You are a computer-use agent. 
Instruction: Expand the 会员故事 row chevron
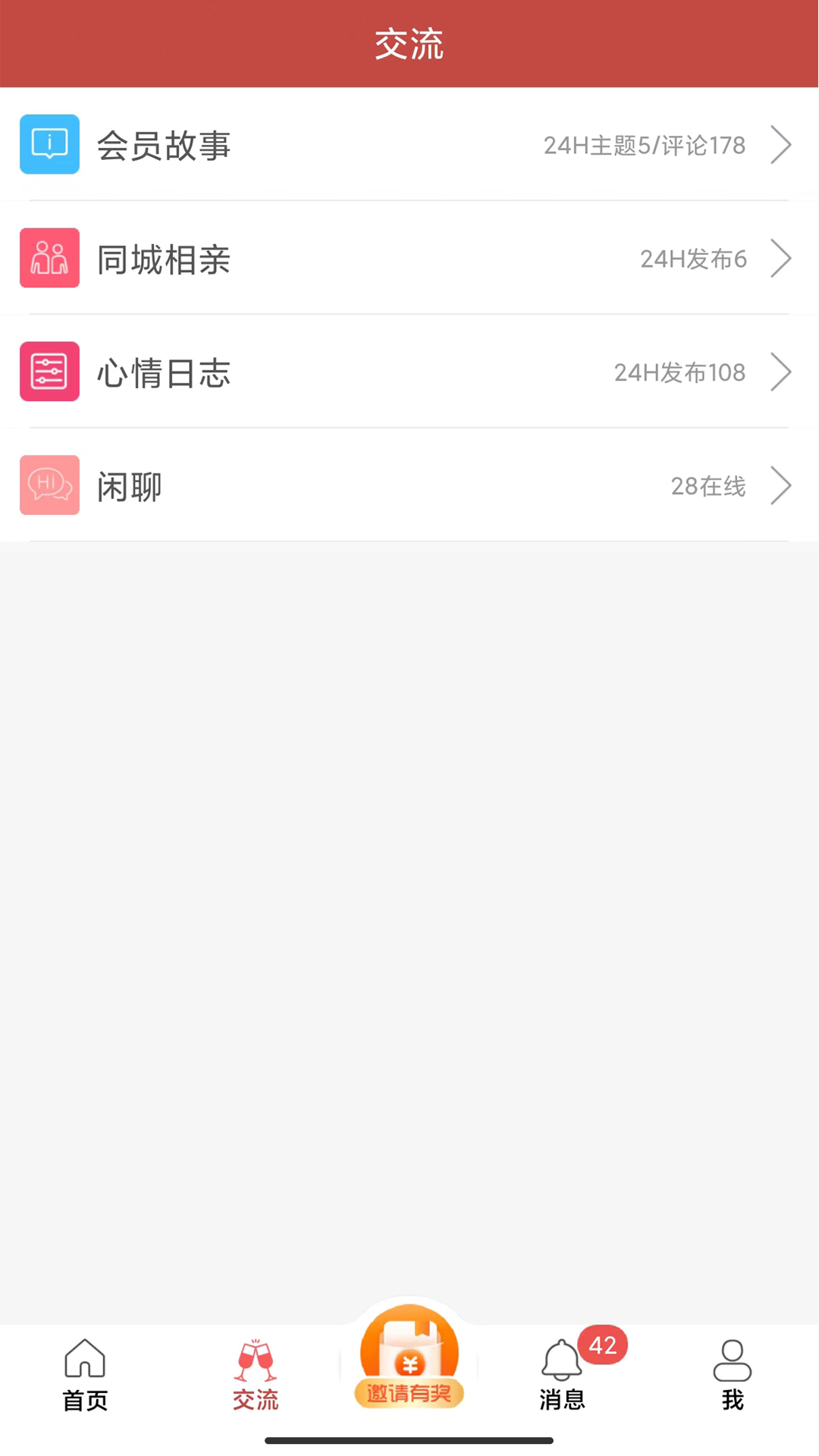point(781,144)
